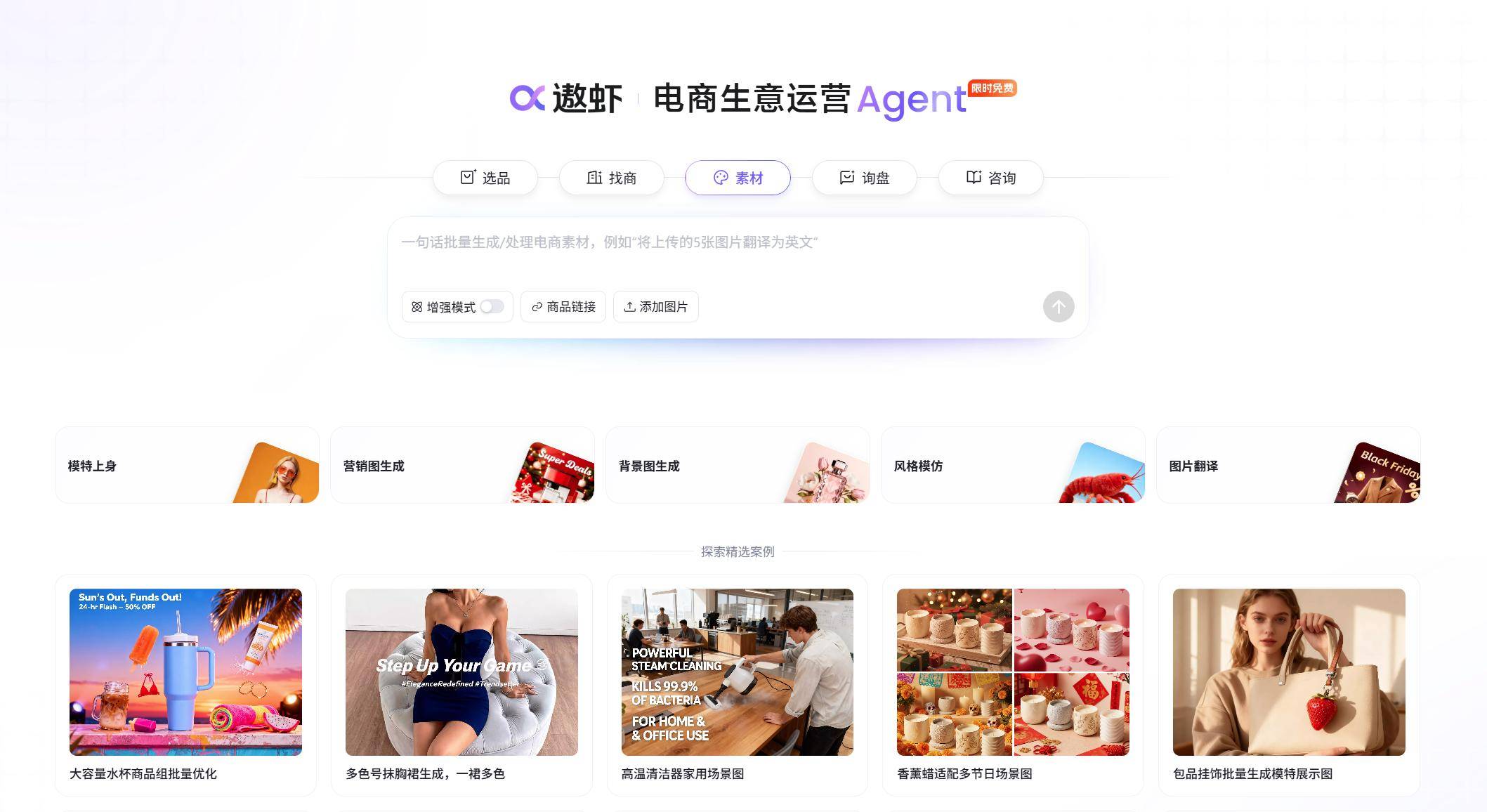Open the 图片翻译 card
1487x812 pixels.
pyautogui.click(x=1288, y=466)
